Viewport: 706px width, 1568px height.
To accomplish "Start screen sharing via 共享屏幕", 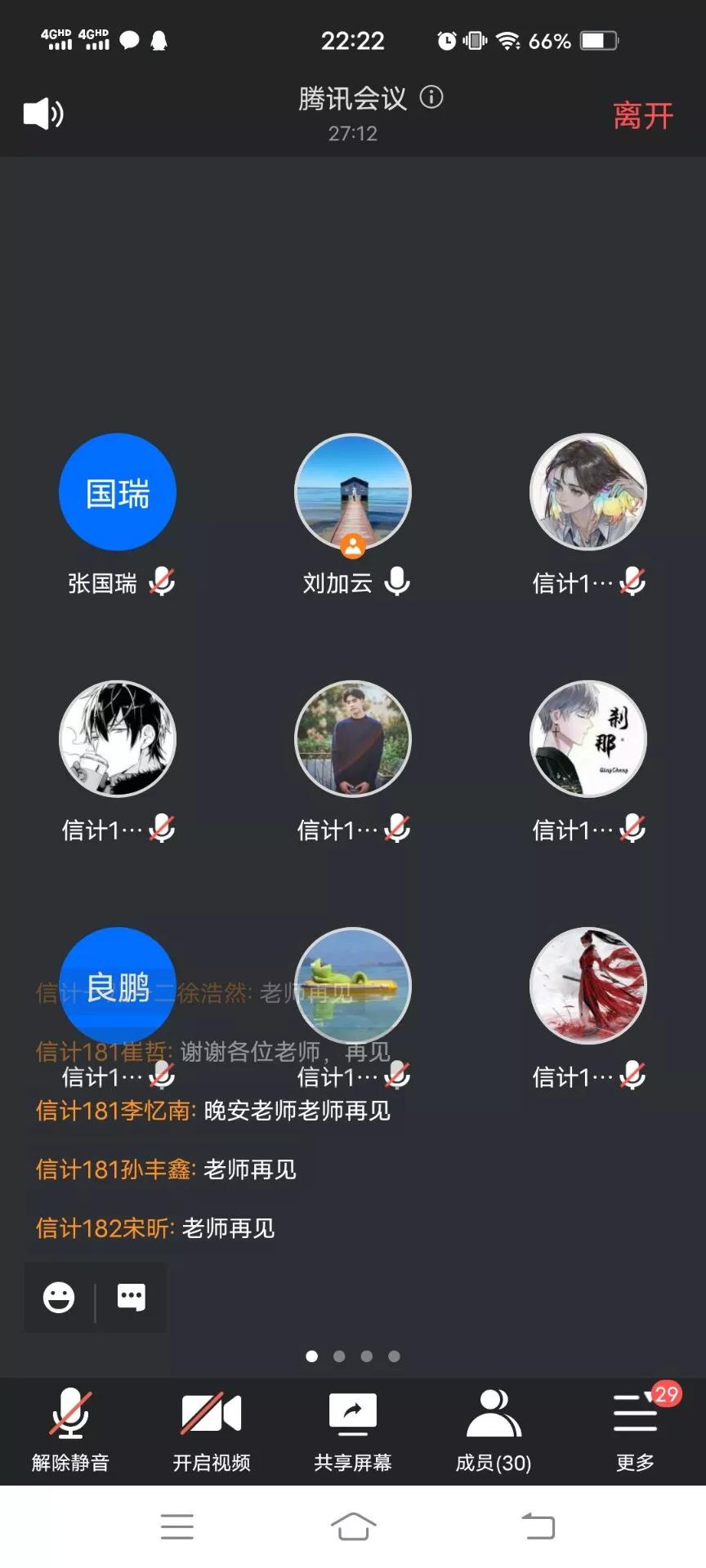I will coord(353,1430).
